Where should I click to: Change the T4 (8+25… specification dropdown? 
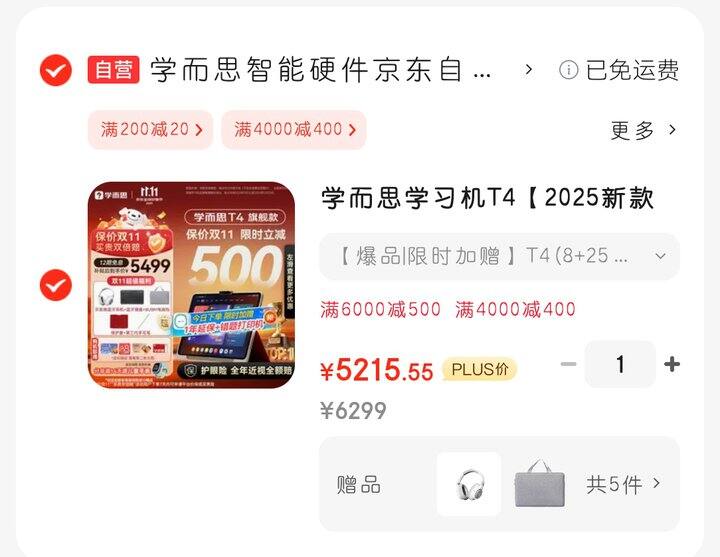[x=498, y=256]
